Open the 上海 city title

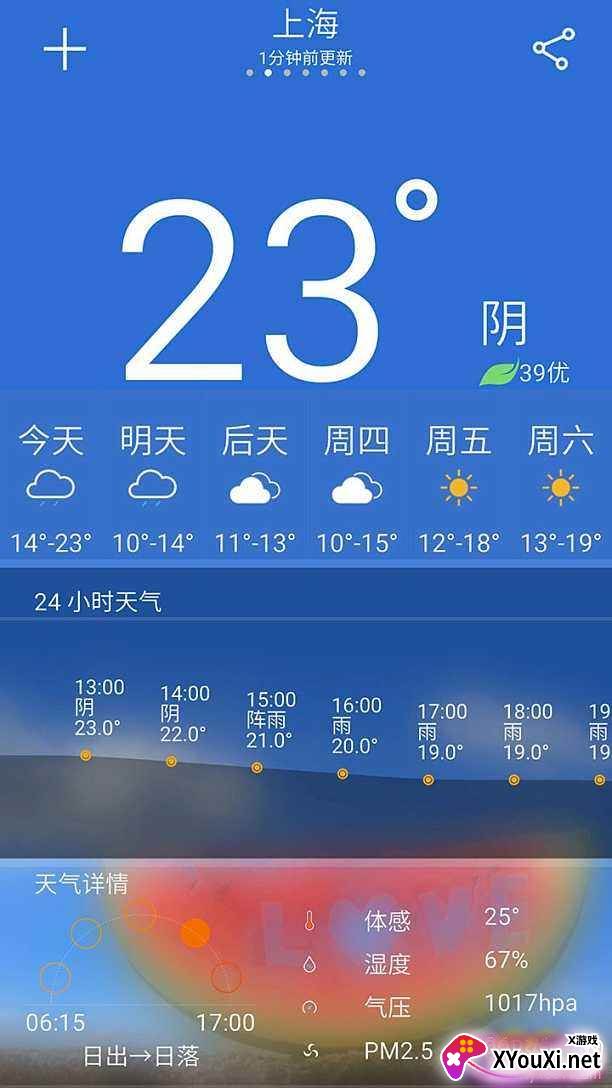(306, 23)
